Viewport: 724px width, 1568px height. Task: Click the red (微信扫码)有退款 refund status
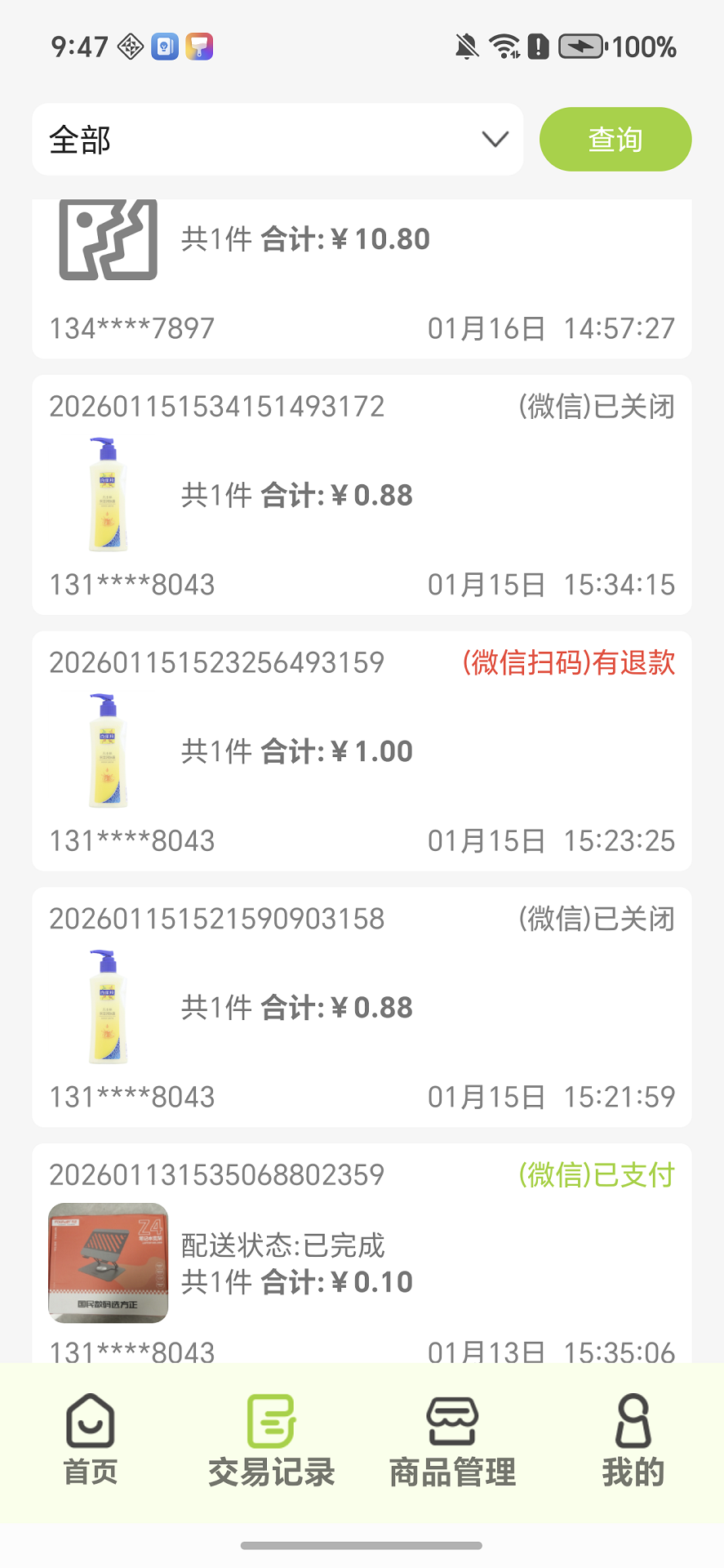(568, 663)
